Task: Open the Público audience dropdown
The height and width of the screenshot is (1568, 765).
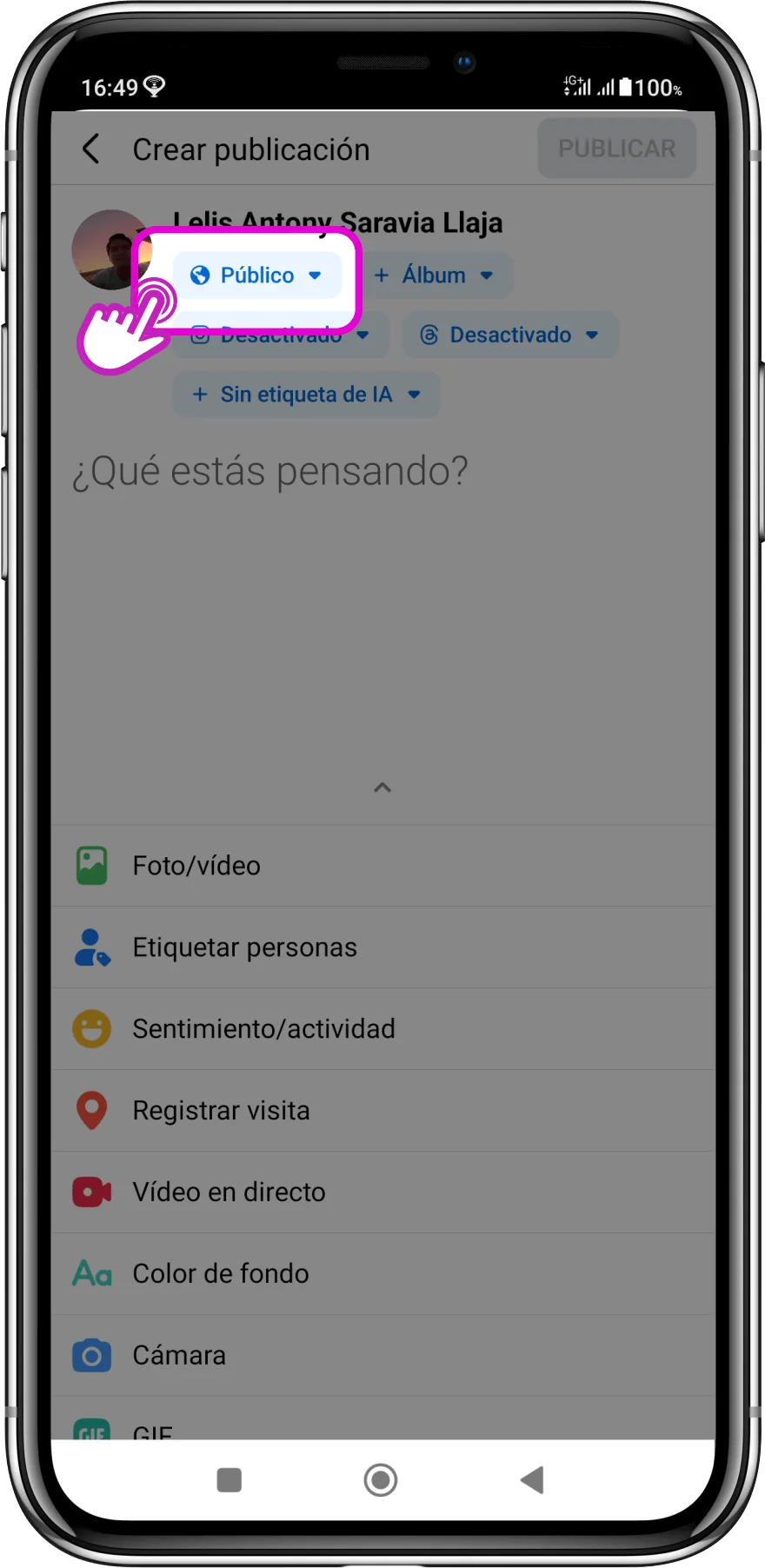Action: tap(256, 276)
